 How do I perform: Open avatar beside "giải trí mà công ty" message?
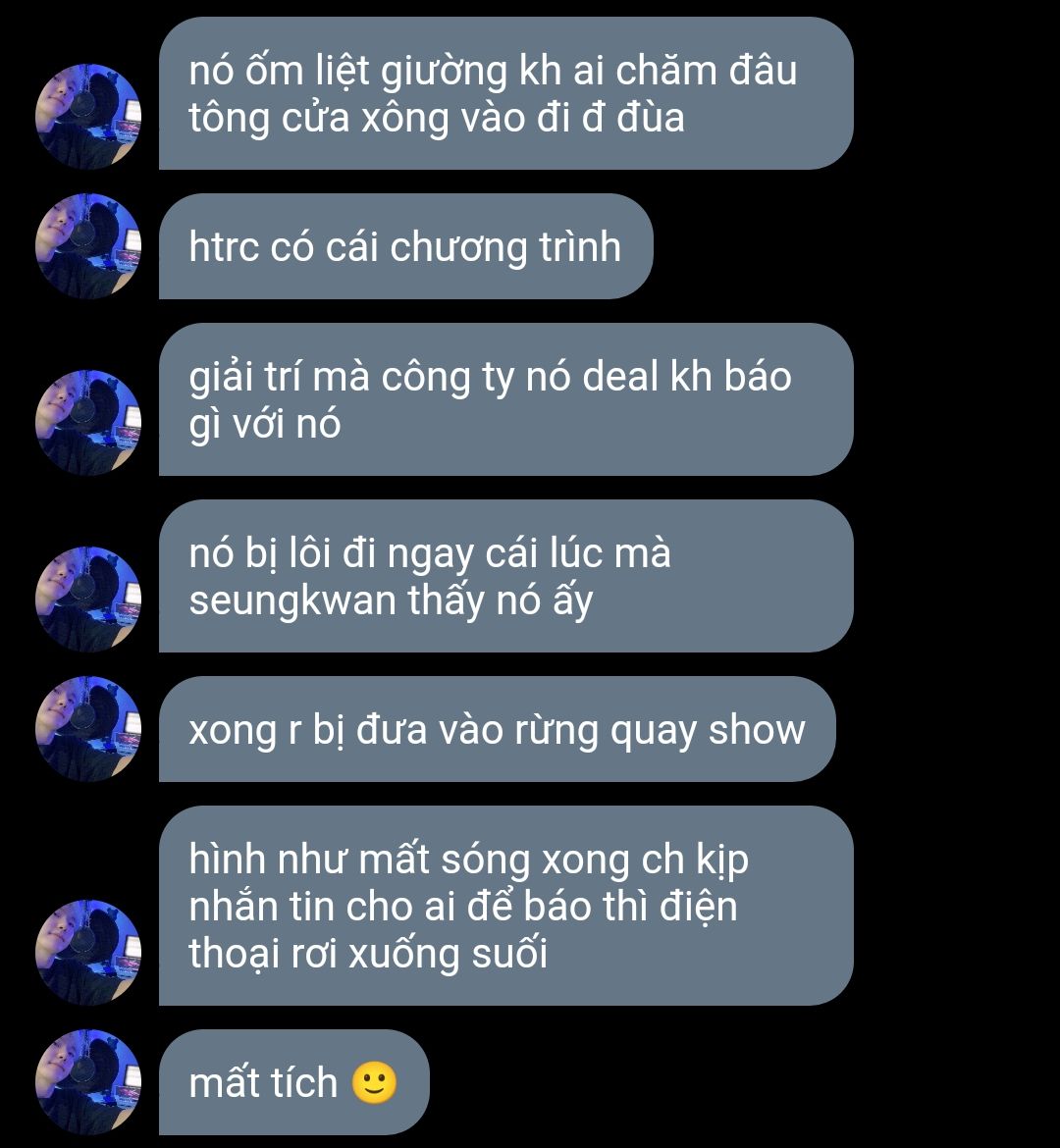pos(88,423)
